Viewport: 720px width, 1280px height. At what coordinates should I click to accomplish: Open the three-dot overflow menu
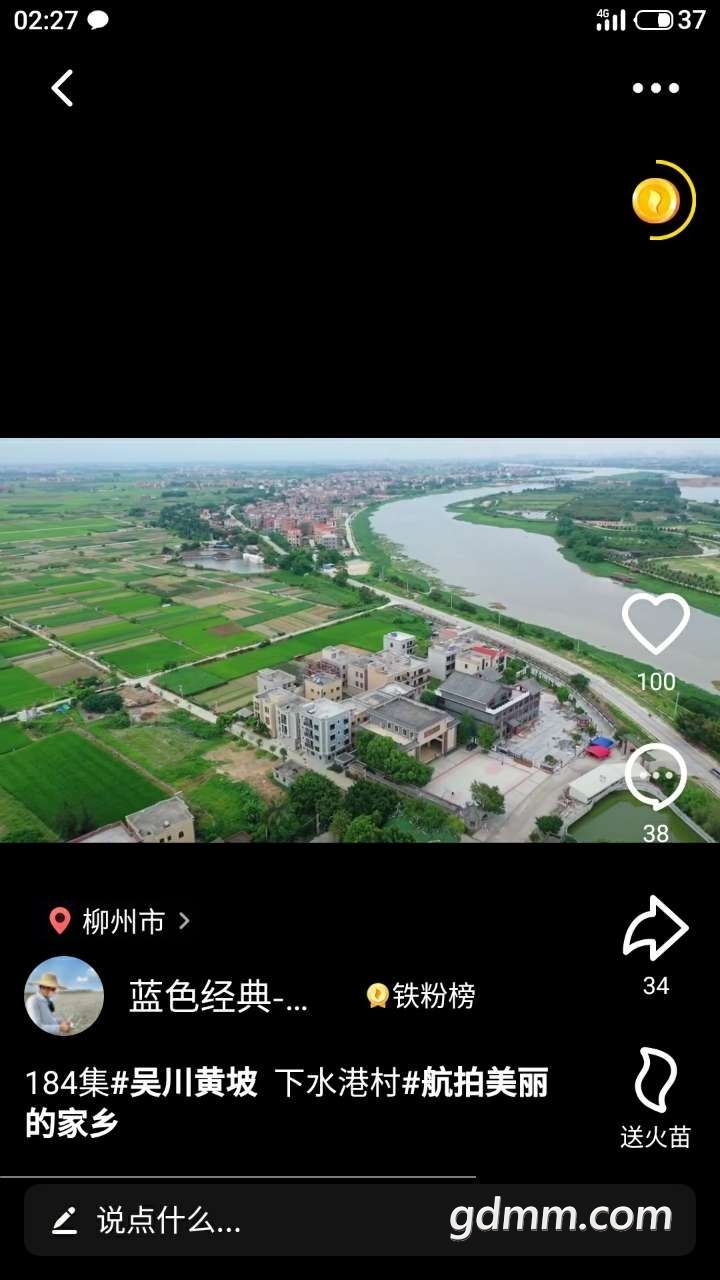655,88
